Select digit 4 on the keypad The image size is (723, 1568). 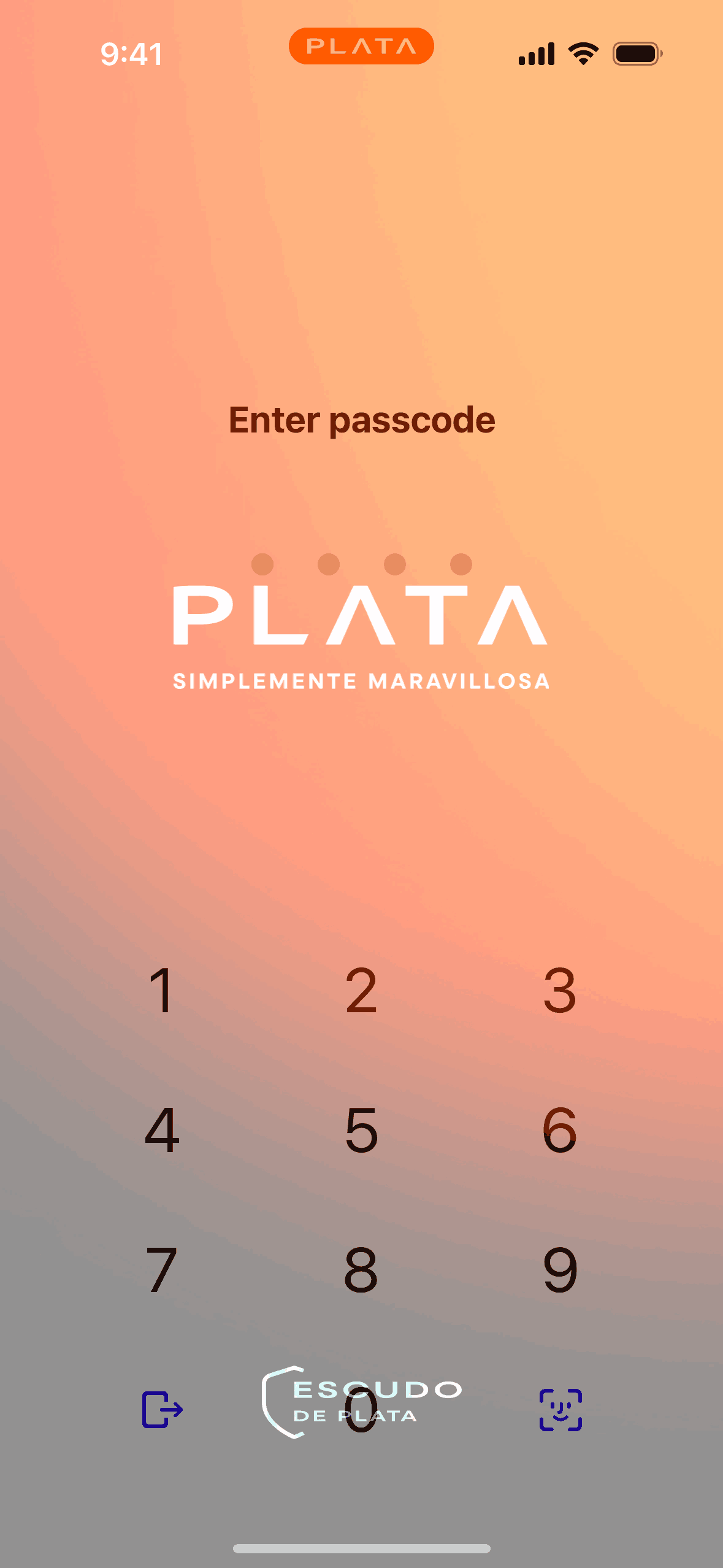[162, 1130]
